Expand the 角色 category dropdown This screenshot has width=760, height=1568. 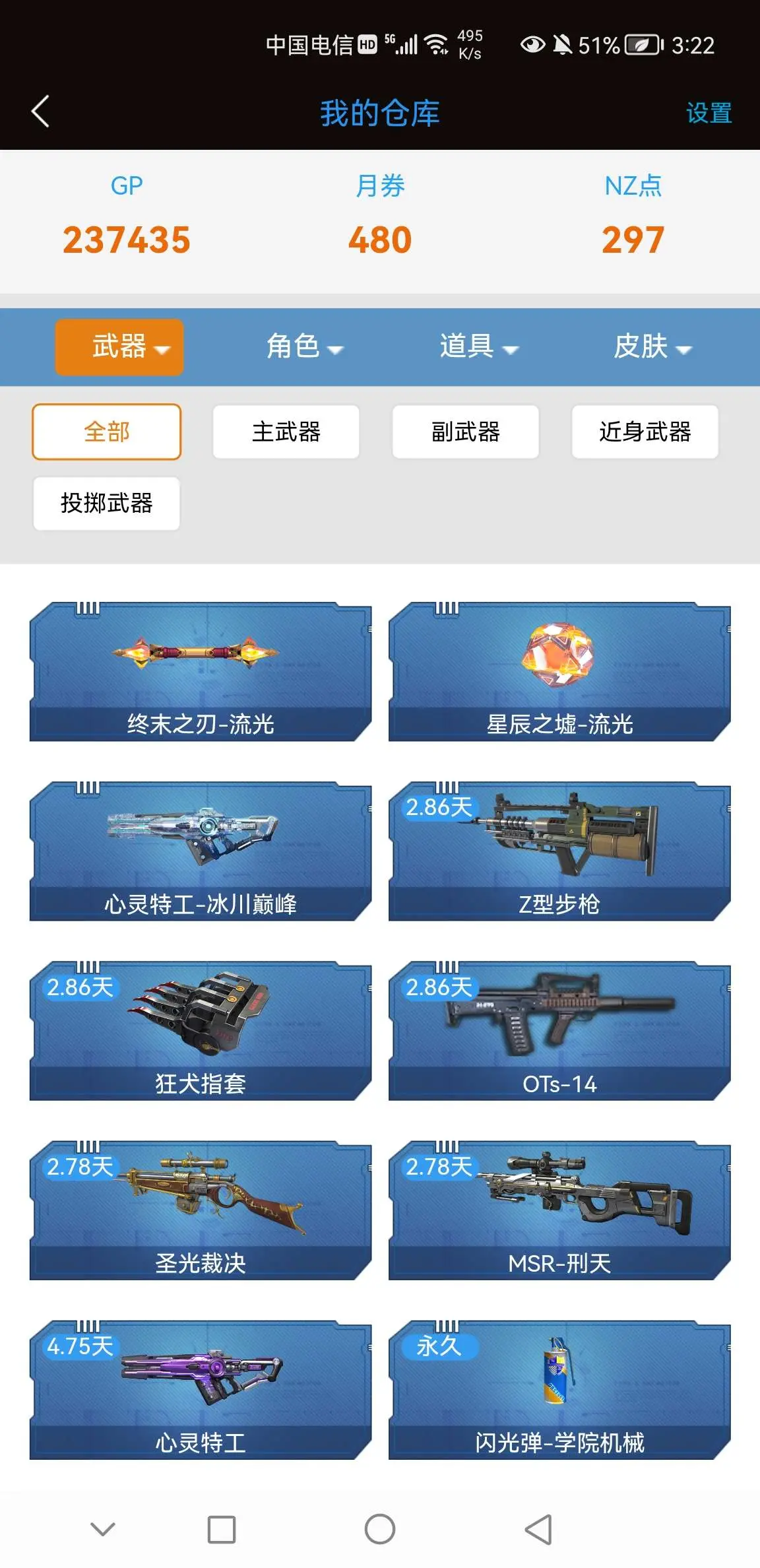point(305,347)
